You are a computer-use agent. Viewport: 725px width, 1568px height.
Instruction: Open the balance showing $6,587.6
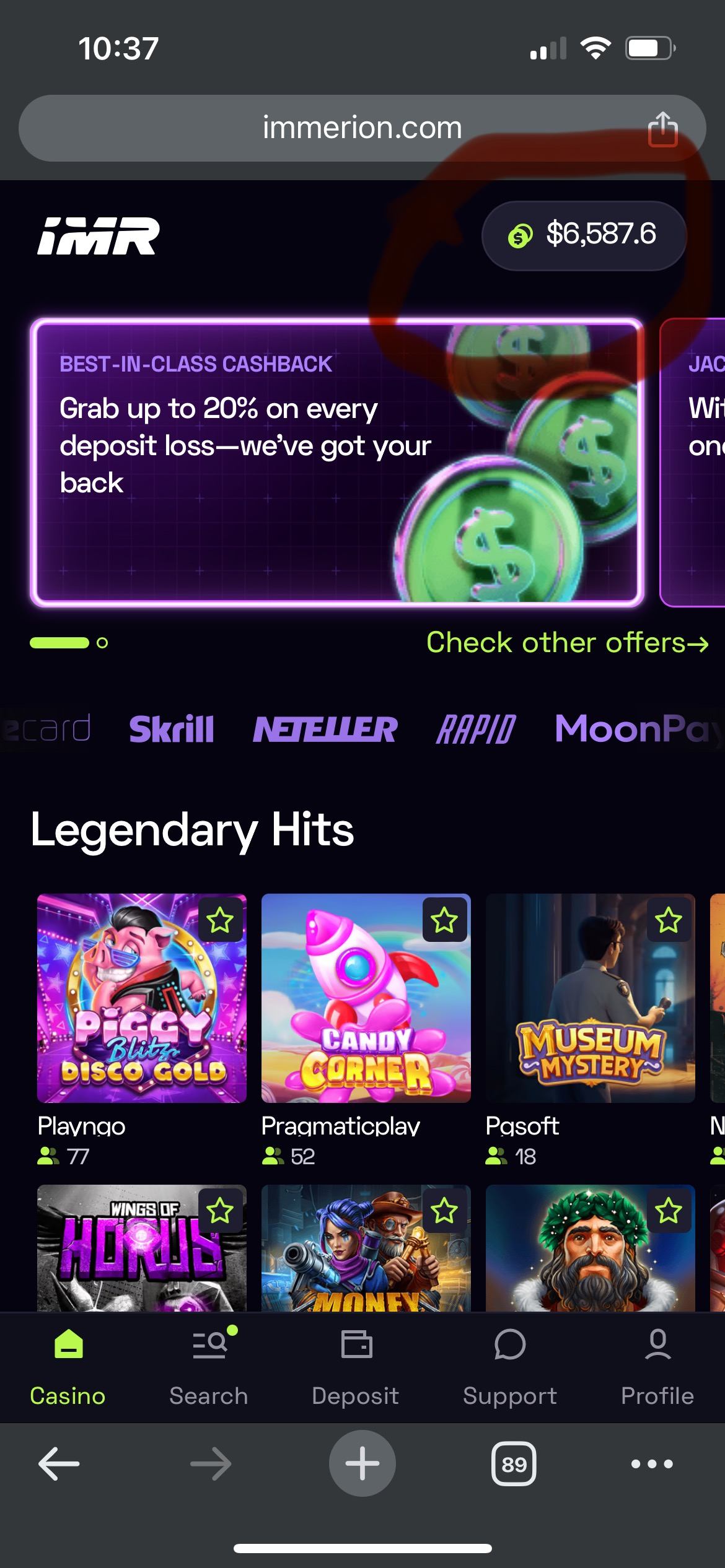(584, 235)
